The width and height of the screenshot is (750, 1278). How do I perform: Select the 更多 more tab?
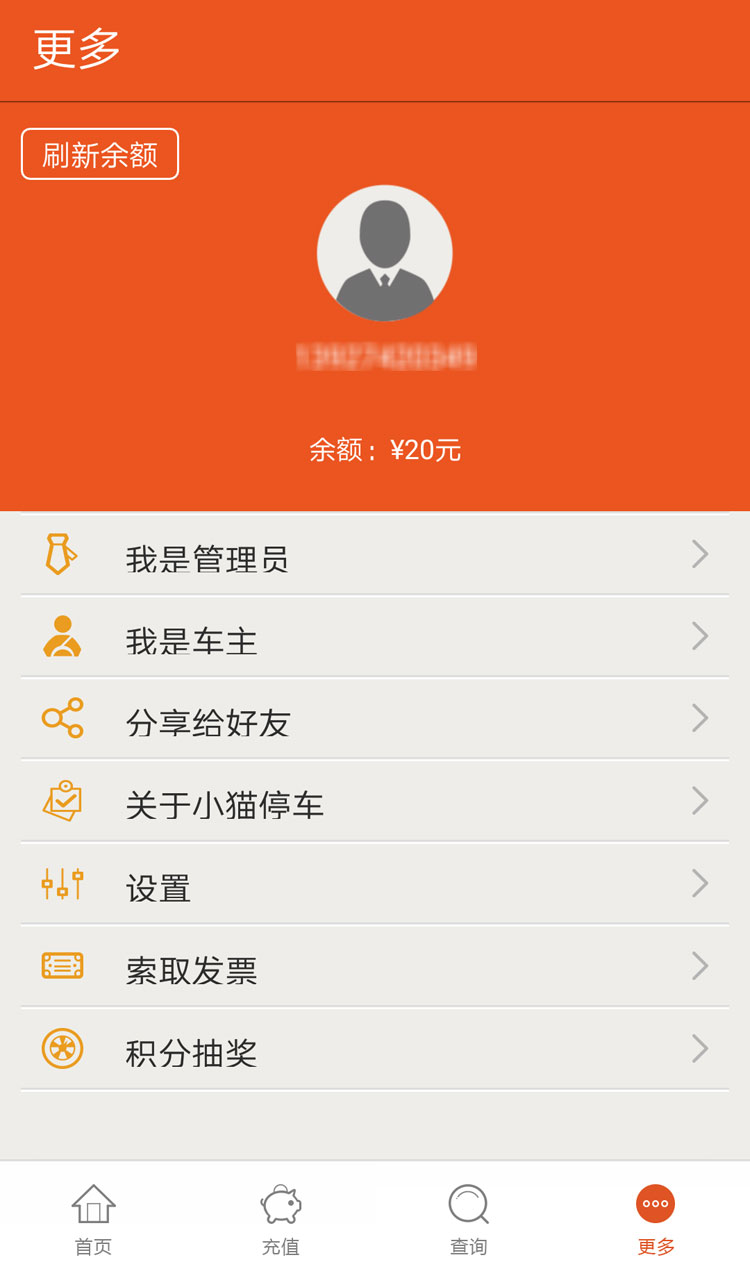point(656,1219)
